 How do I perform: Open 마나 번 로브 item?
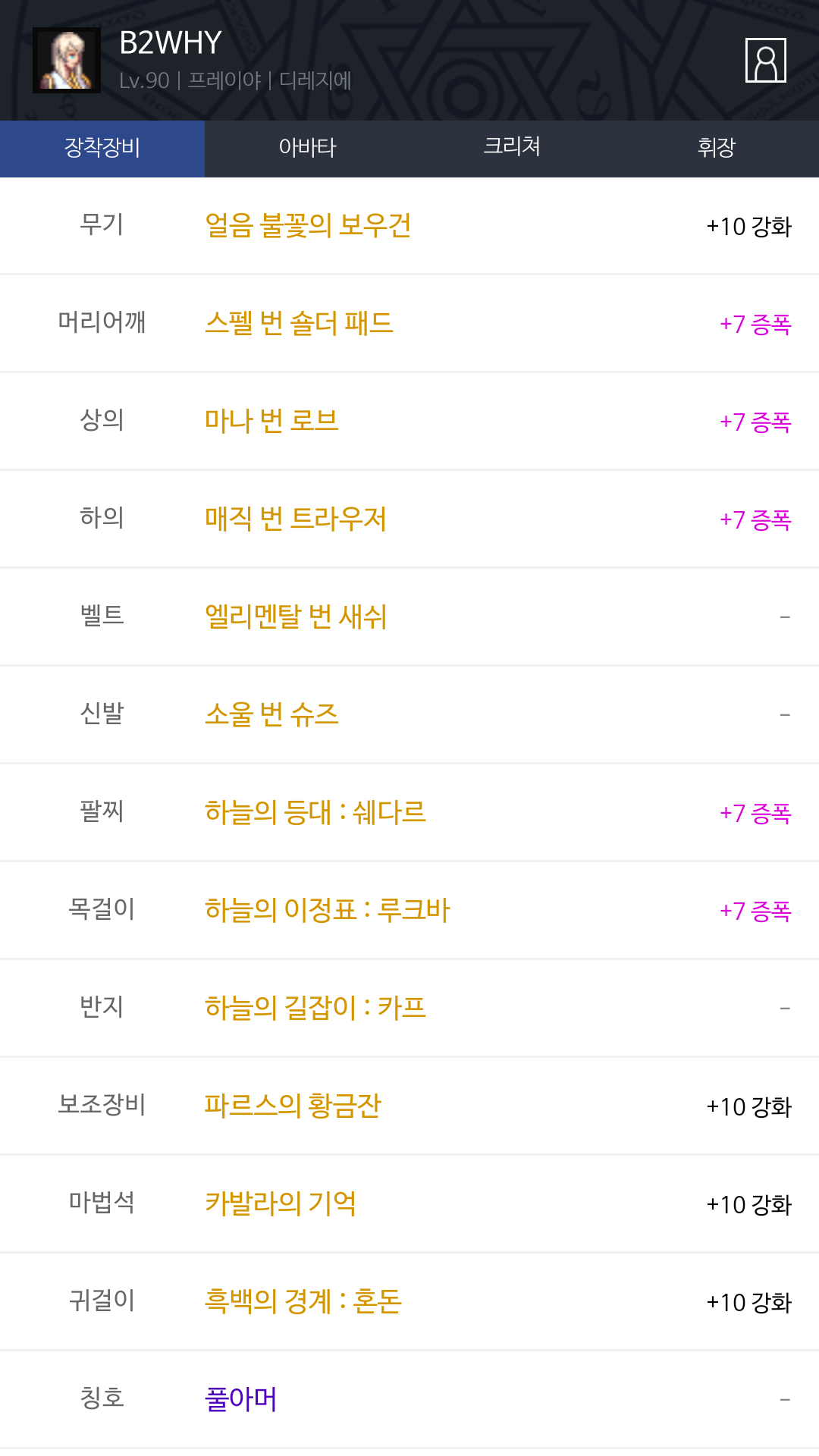271,421
